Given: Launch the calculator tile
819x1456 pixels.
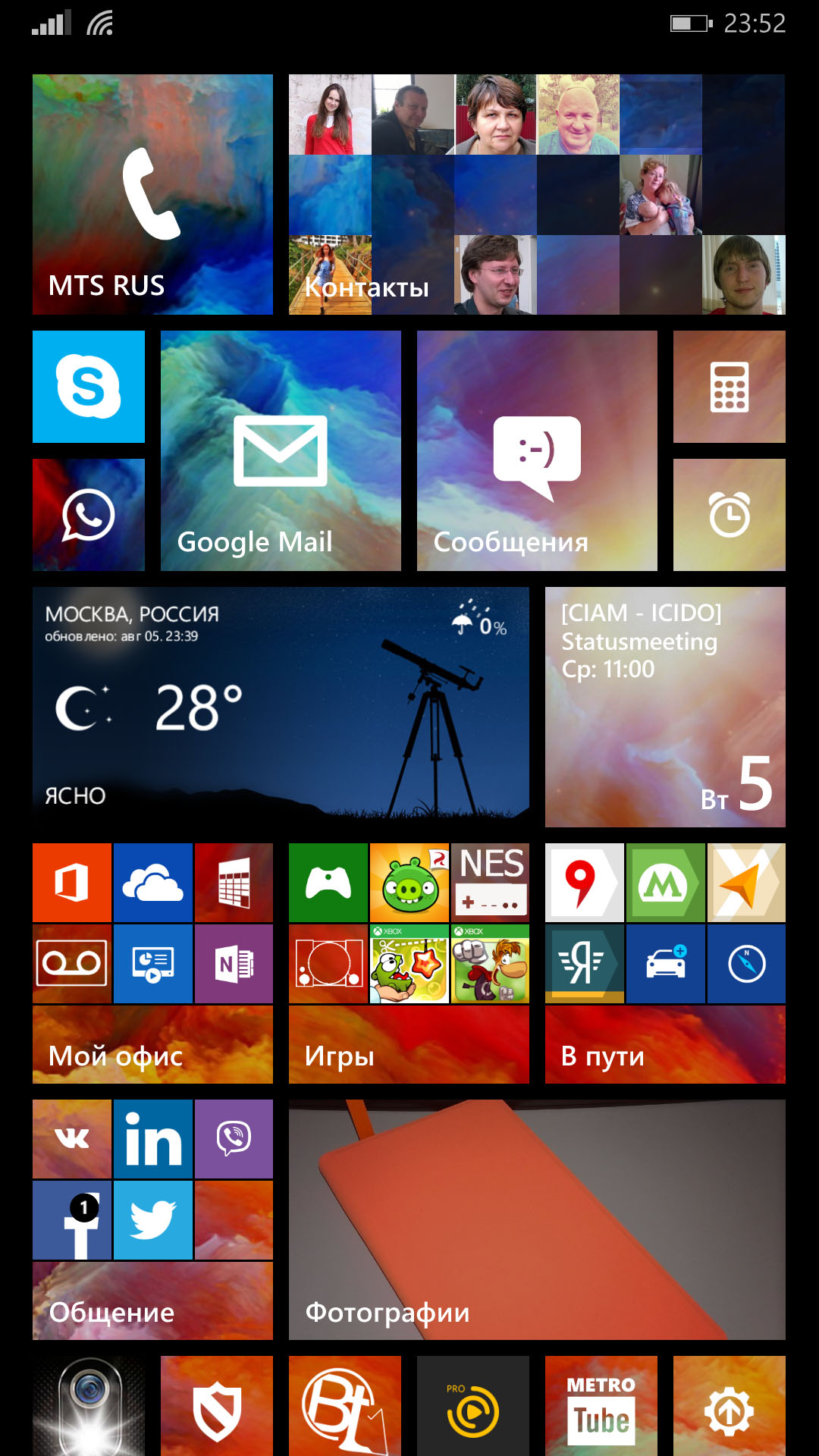Looking at the screenshot, I should [730, 387].
